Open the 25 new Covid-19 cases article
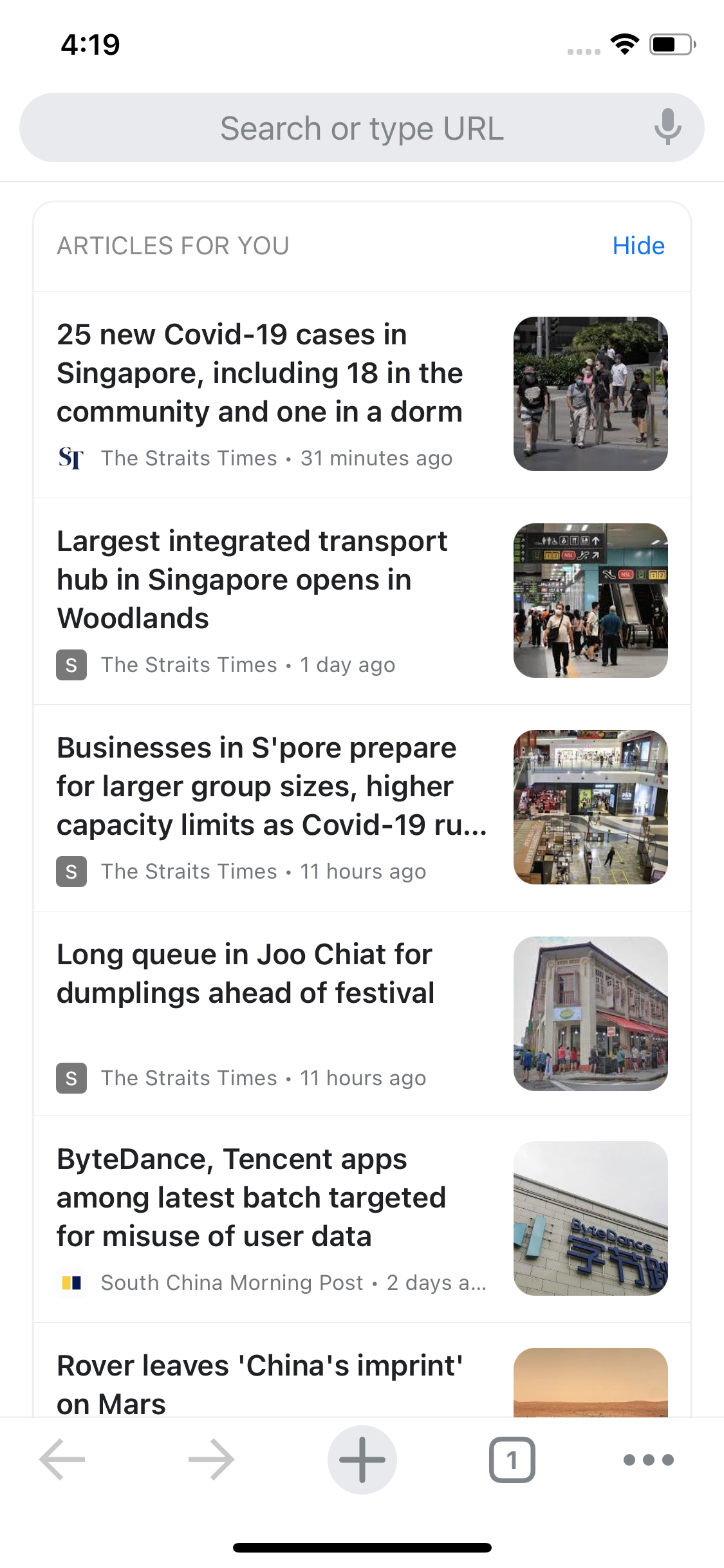Viewport: 724px width, 1568px height. click(362, 395)
